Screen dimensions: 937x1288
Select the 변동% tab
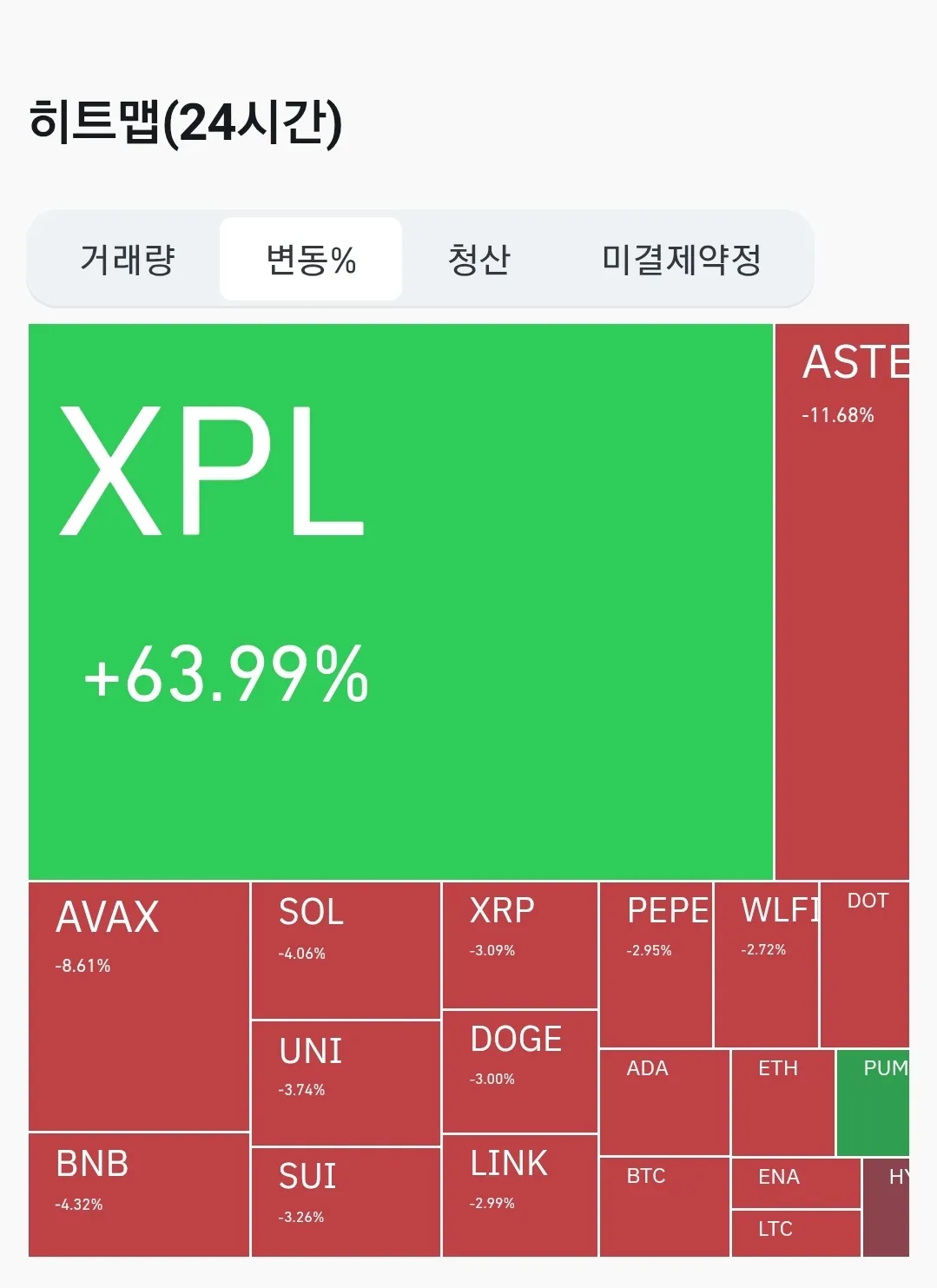pos(311,260)
